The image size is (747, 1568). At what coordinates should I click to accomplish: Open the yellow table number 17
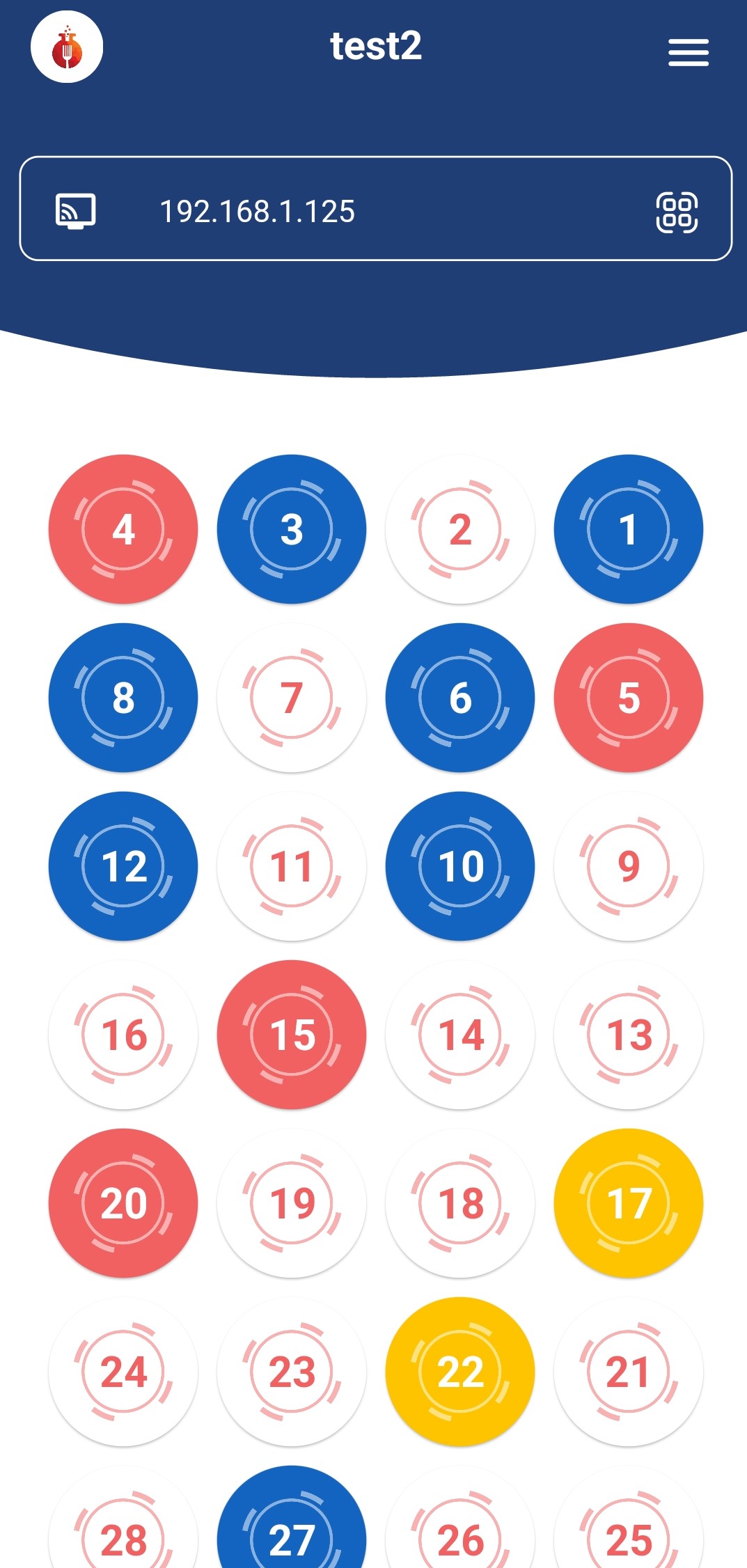(629, 1203)
